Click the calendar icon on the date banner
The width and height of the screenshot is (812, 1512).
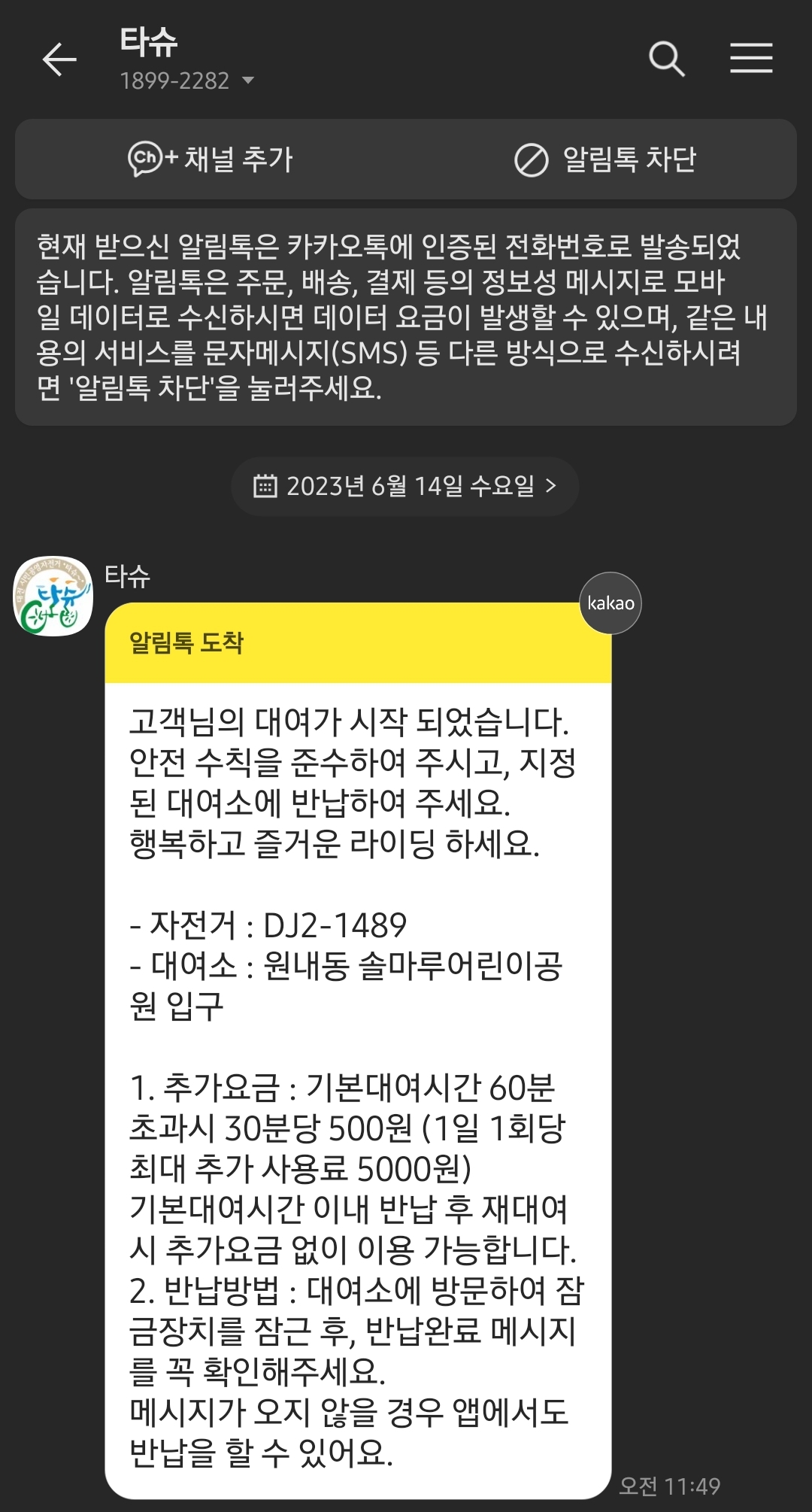coord(264,487)
